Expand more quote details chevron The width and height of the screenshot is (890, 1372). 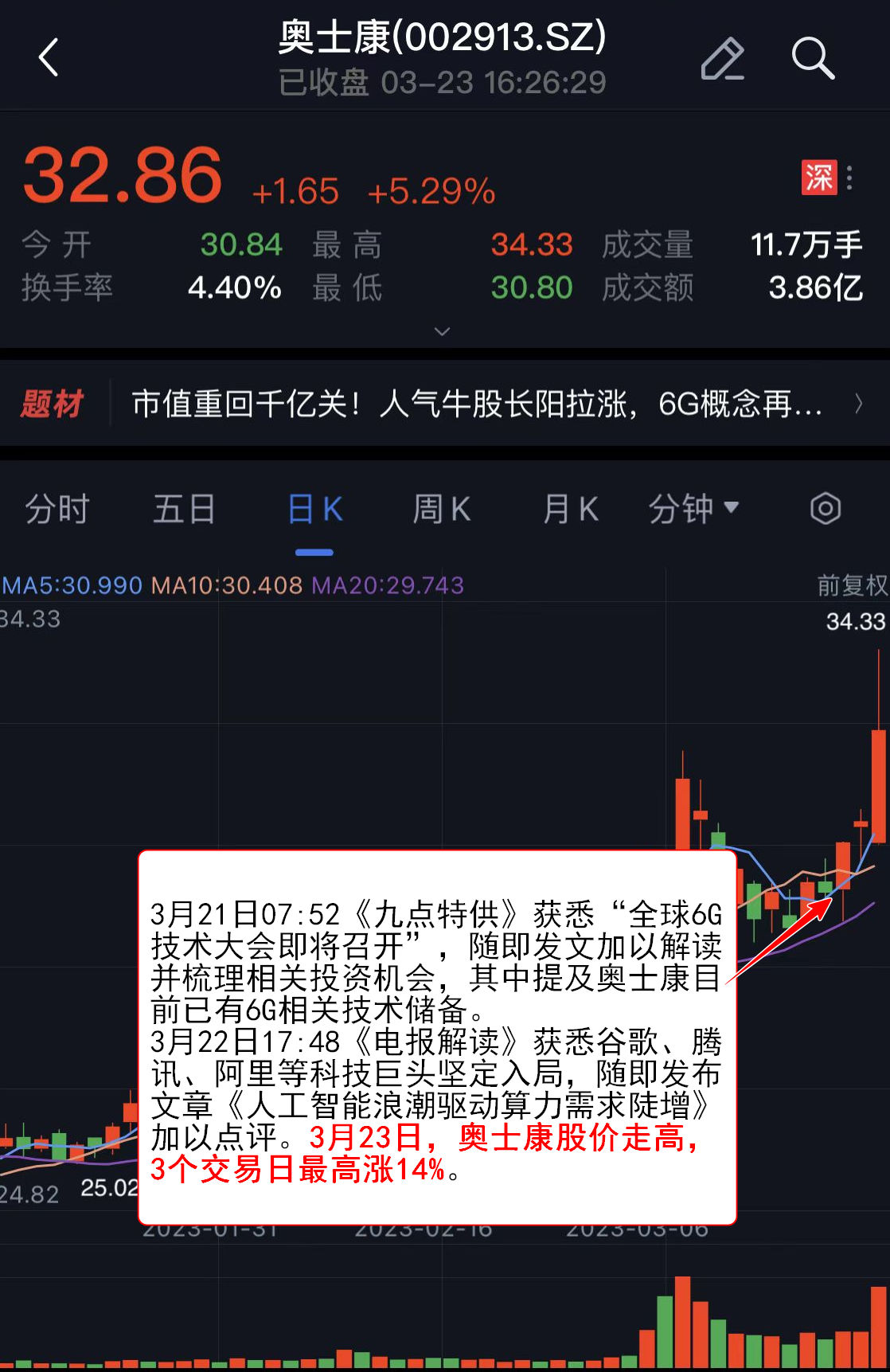point(443,331)
